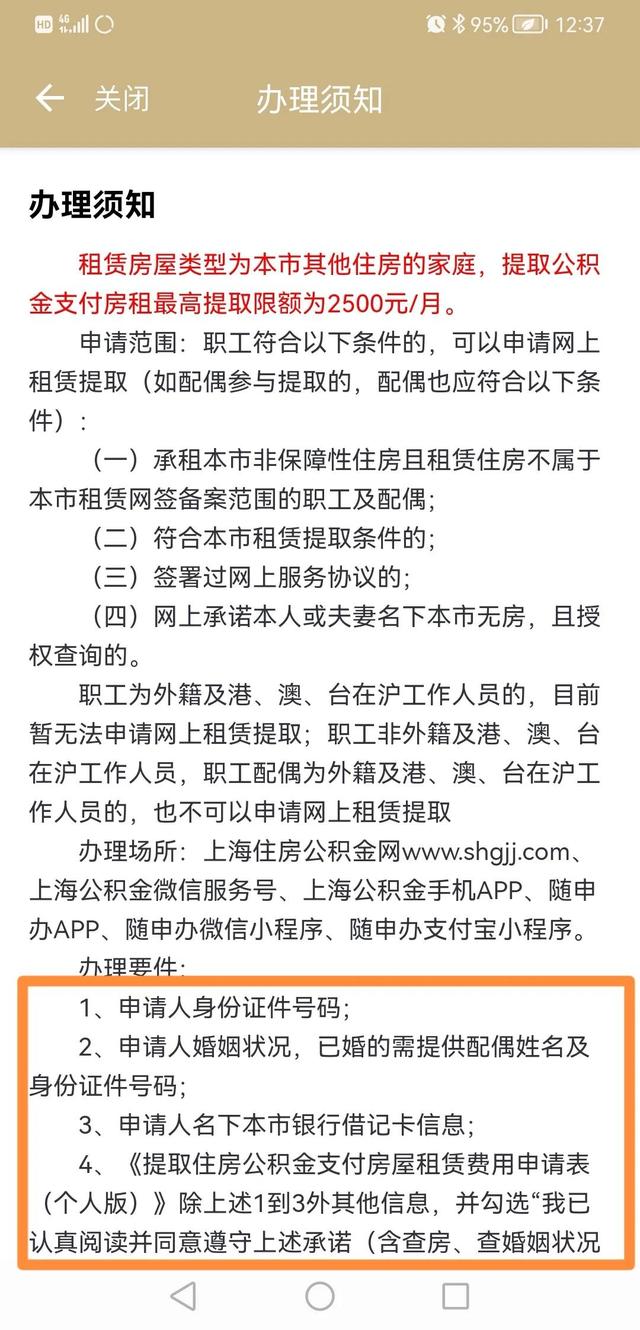
Task: Tap the back arrow in the header
Action: click(x=49, y=98)
